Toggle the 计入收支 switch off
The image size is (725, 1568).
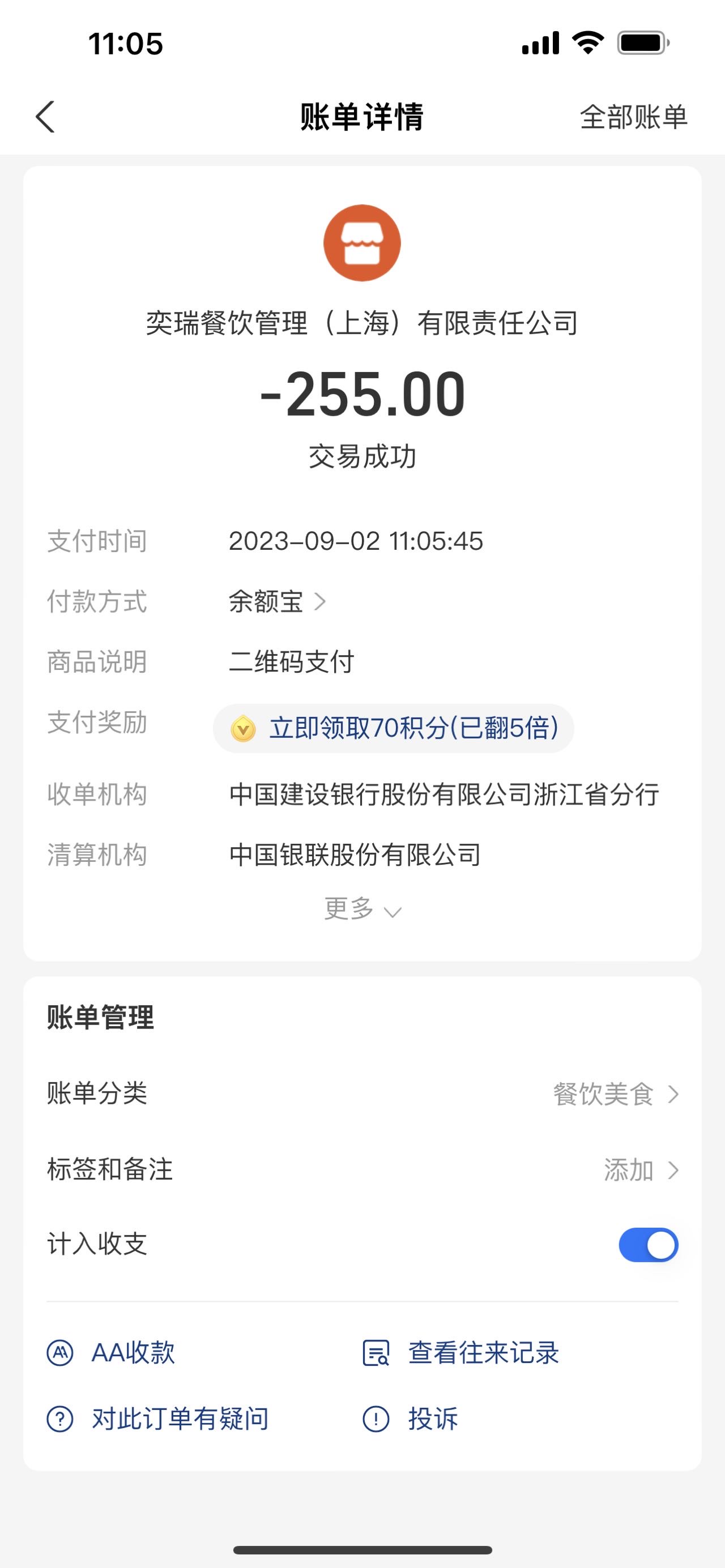pos(649,1245)
